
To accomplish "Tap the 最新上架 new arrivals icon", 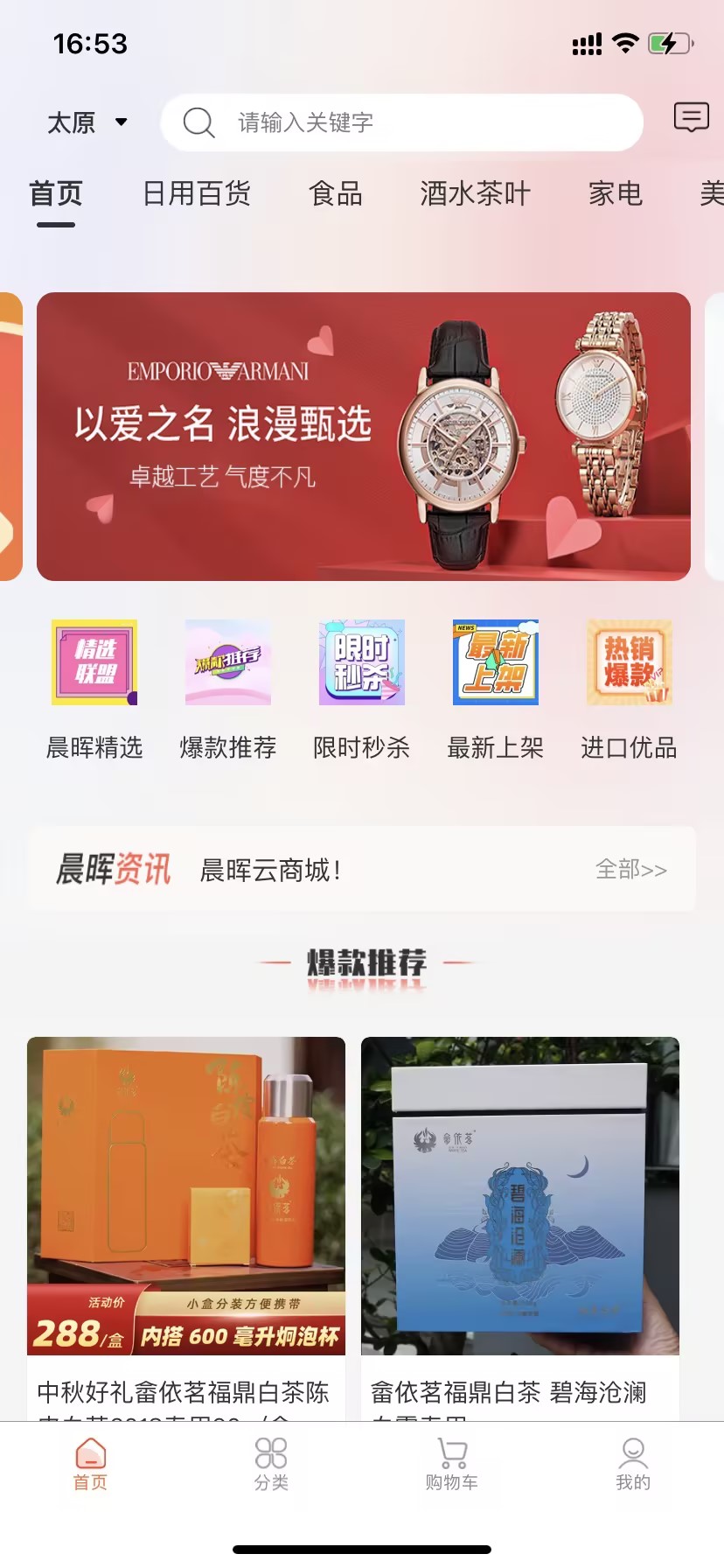I will click(495, 662).
